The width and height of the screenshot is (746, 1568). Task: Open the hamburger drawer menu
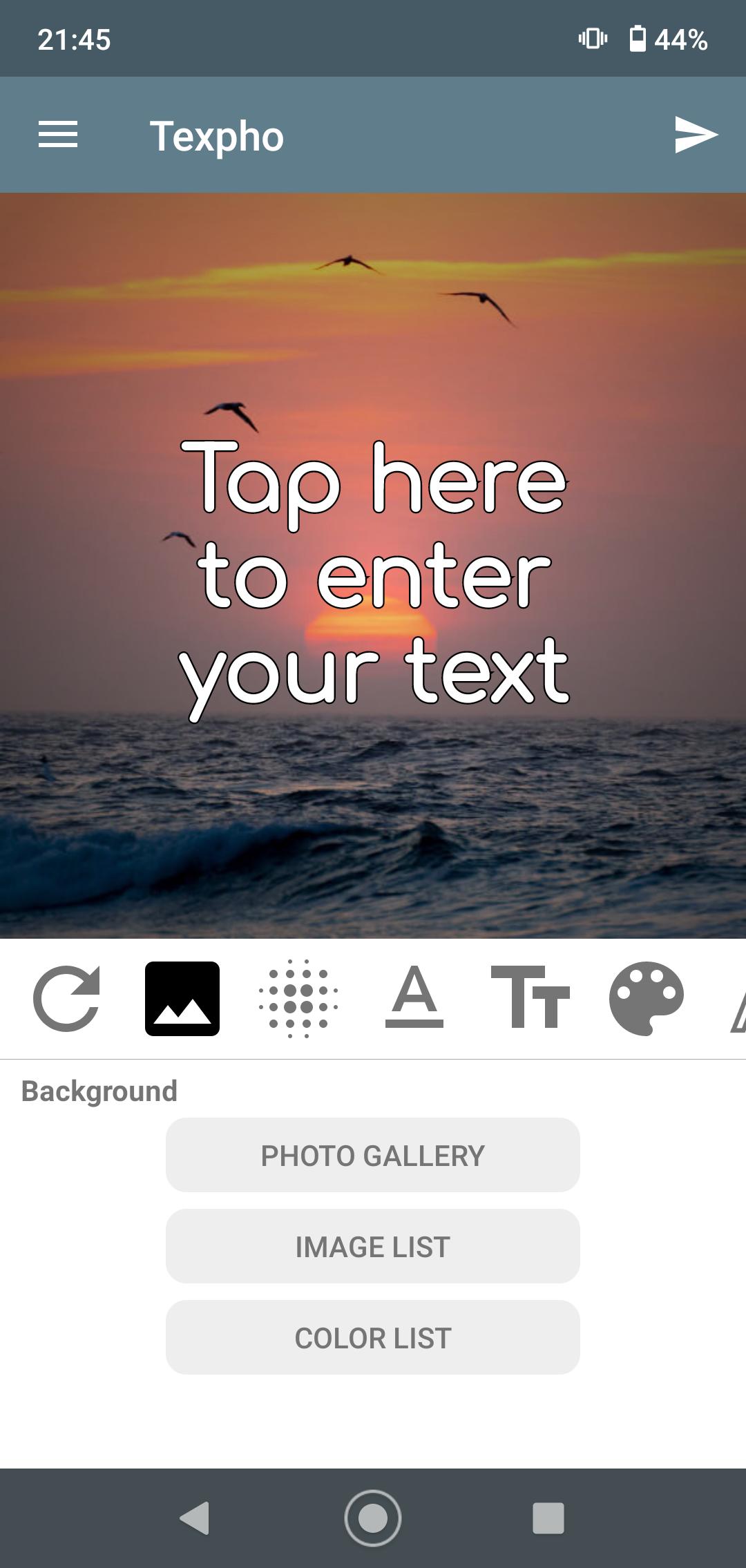coord(58,135)
